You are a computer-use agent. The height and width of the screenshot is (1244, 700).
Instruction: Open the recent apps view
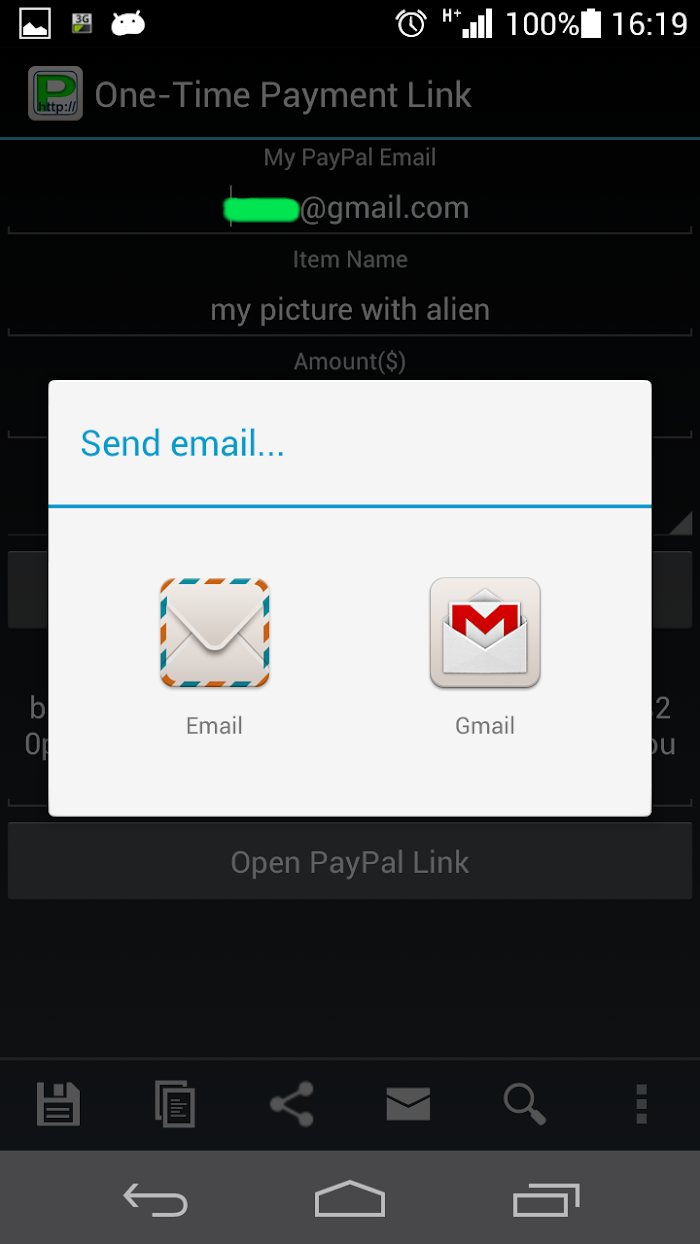click(x=545, y=1198)
